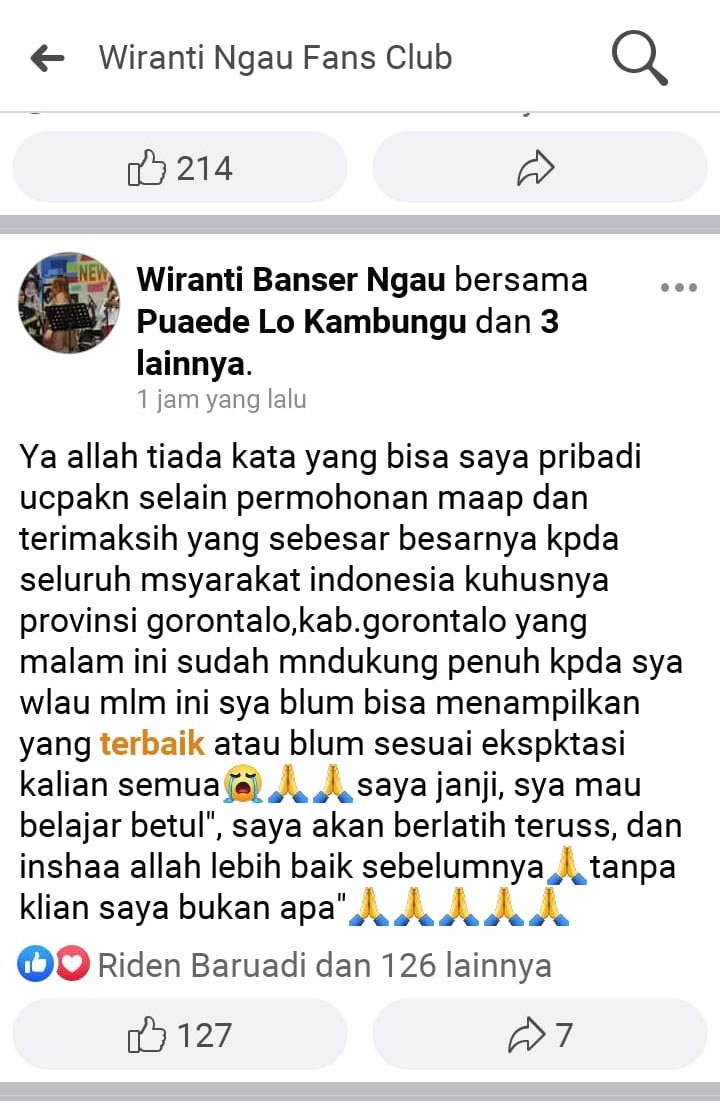Open Wiranti Banser Ngau's profile name link

pyautogui.click(x=290, y=280)
